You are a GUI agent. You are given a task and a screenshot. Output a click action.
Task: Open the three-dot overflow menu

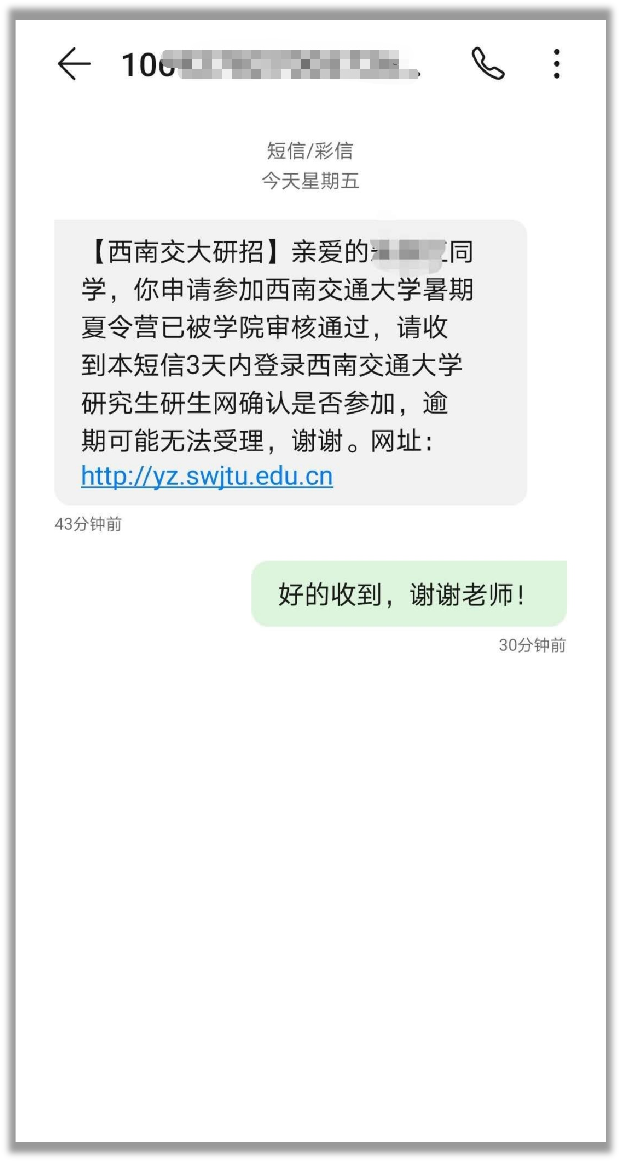point(557,65)
